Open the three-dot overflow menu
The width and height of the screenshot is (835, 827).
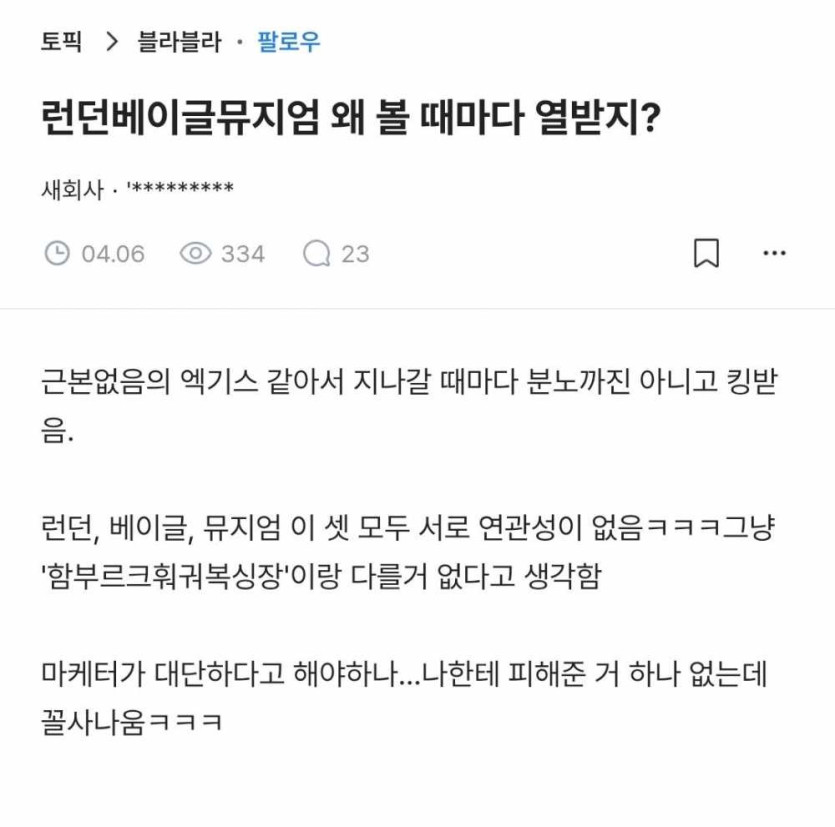pyautogui.click(x=775, y=254)
